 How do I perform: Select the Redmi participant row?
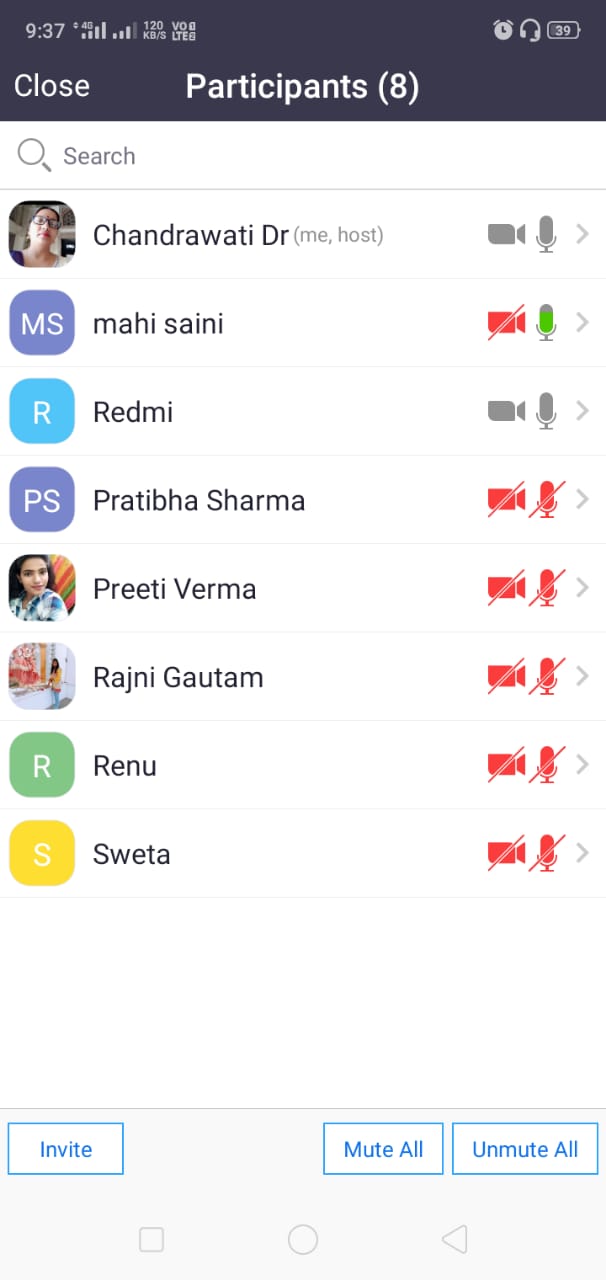click(303, 411)
